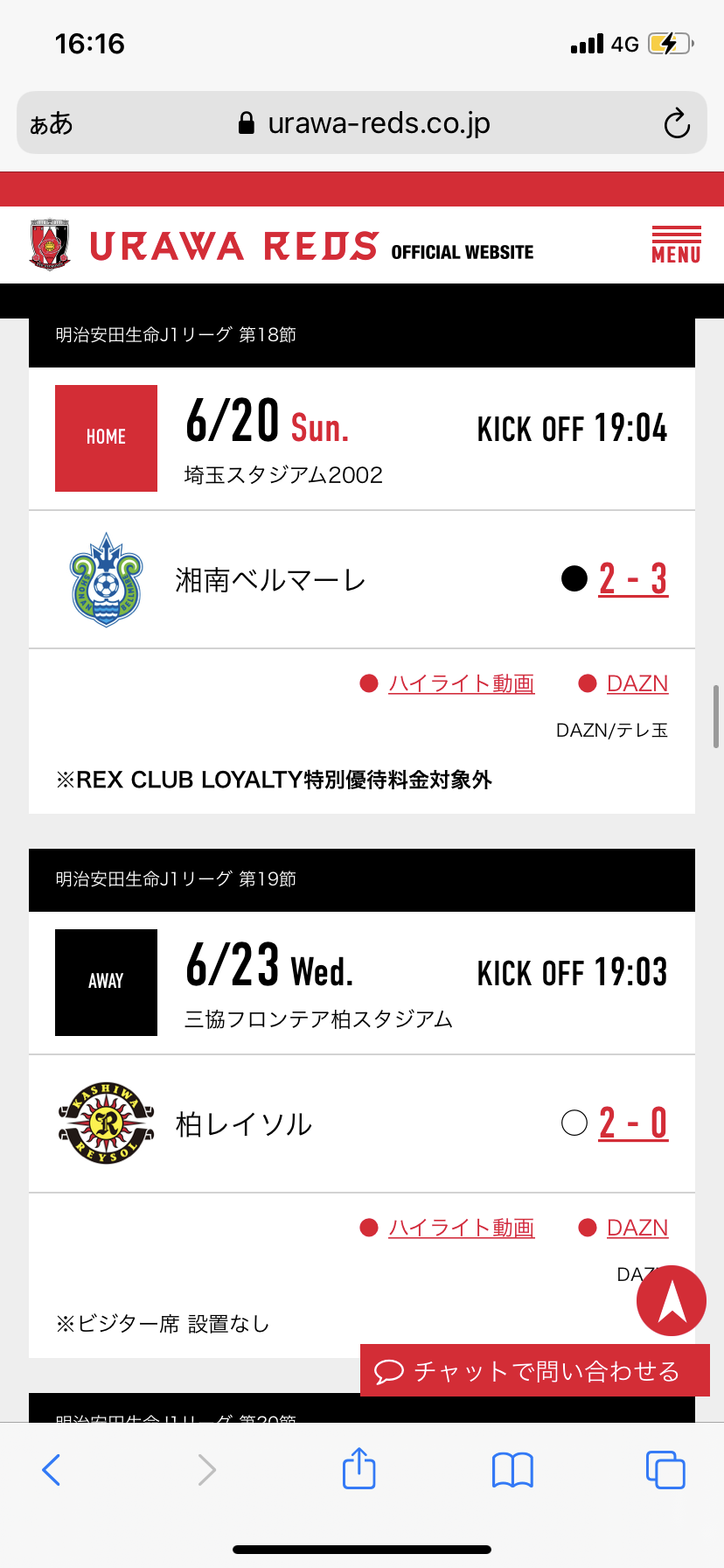Show all open tabs
This screenshot has width=724, height=1568.
coord(665,1470)
